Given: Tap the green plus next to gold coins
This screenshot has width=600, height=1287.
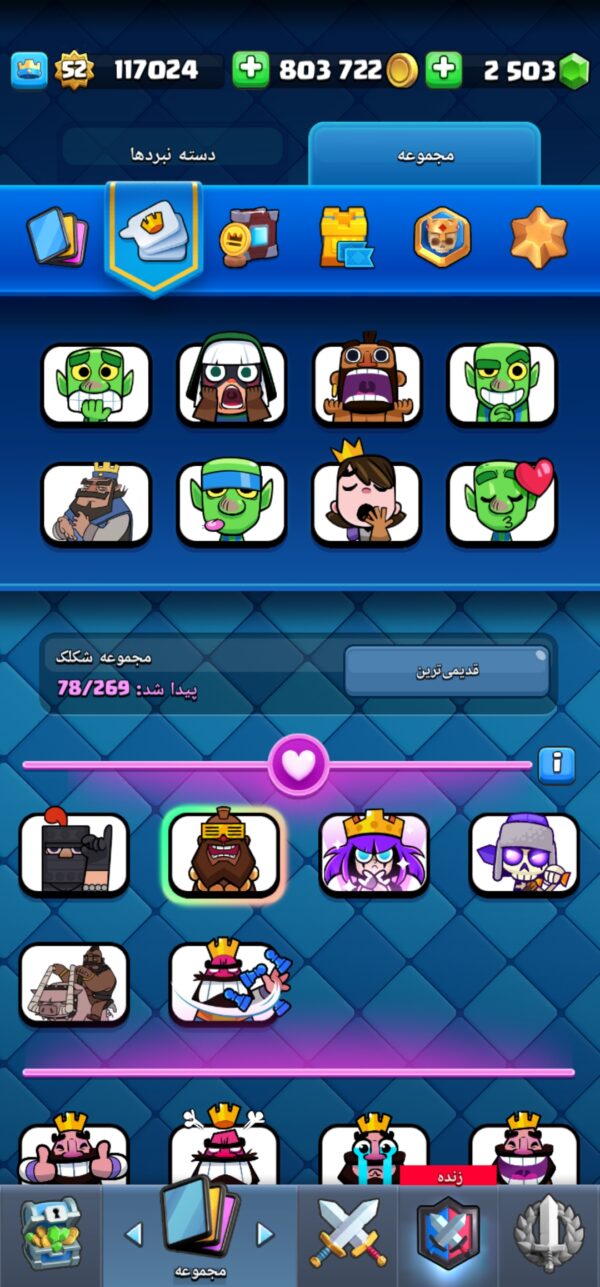Looking at the screenshot, I should tap(251, 70).
